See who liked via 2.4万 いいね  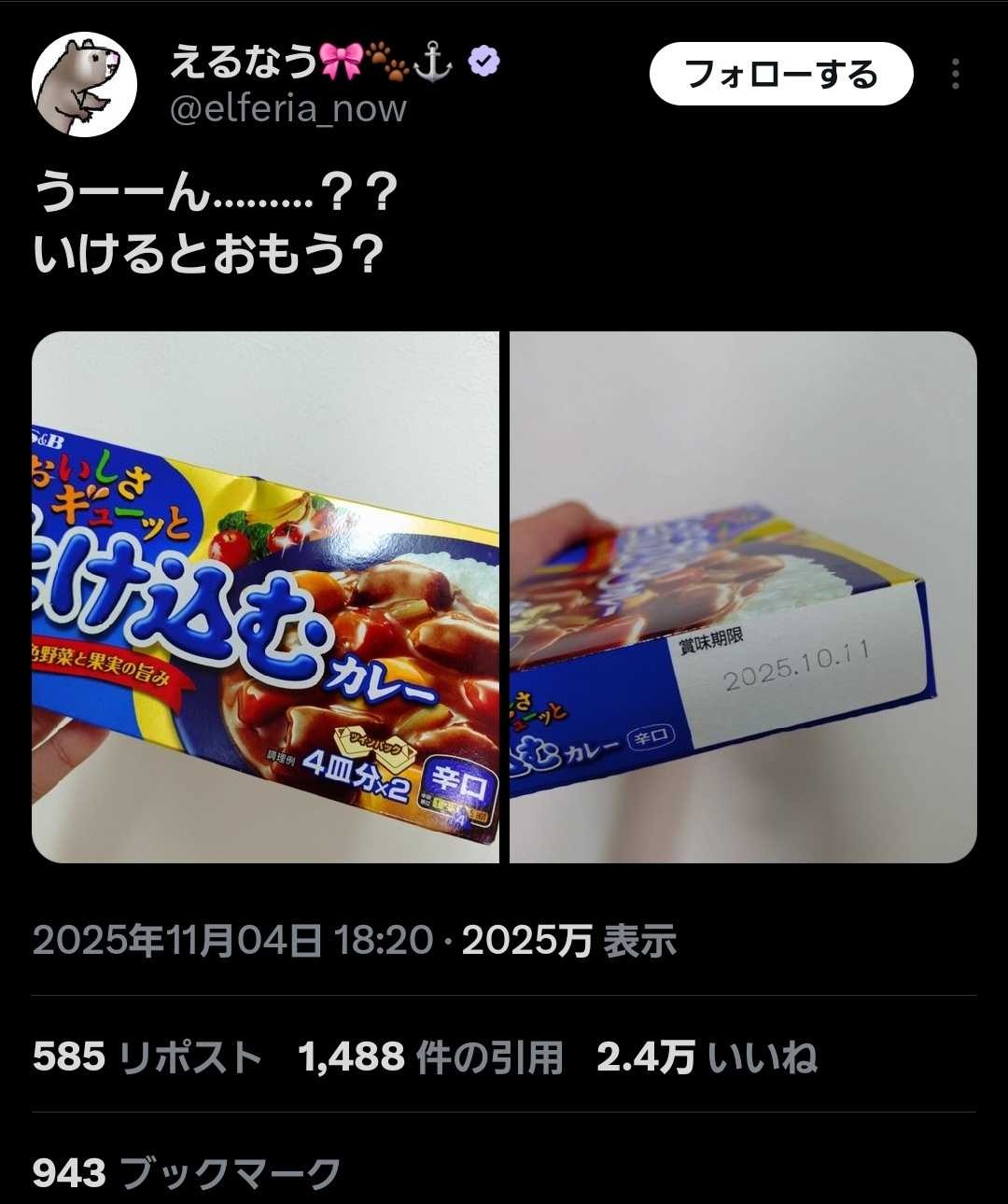pyautogui.click(x=707, y=1057)
